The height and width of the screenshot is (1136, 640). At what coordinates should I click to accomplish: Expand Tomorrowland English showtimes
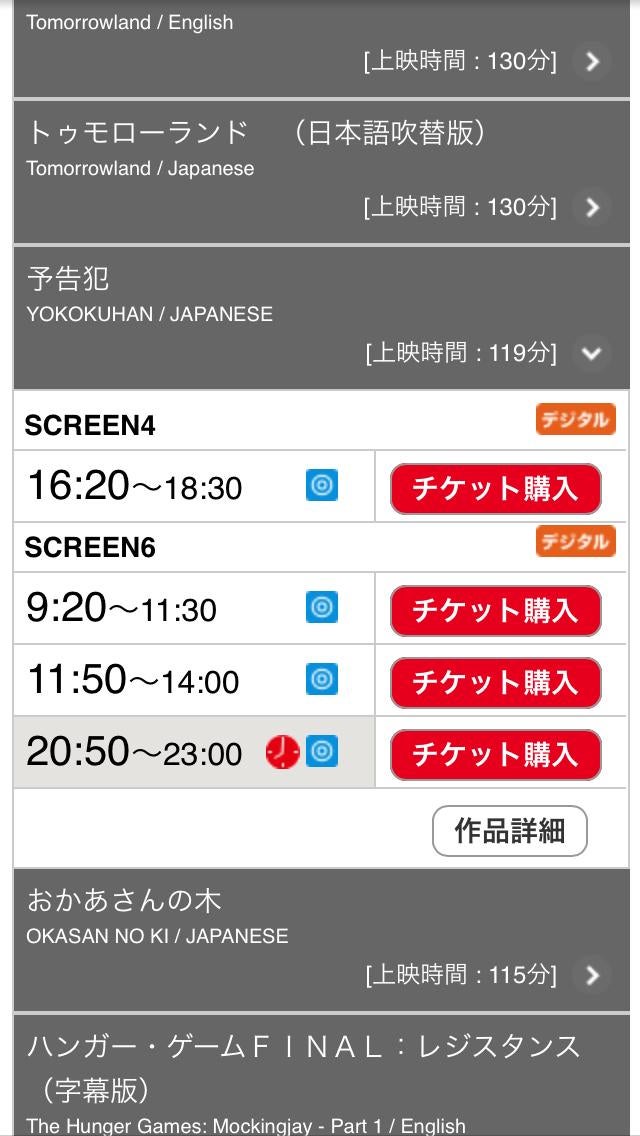point(592,61)
